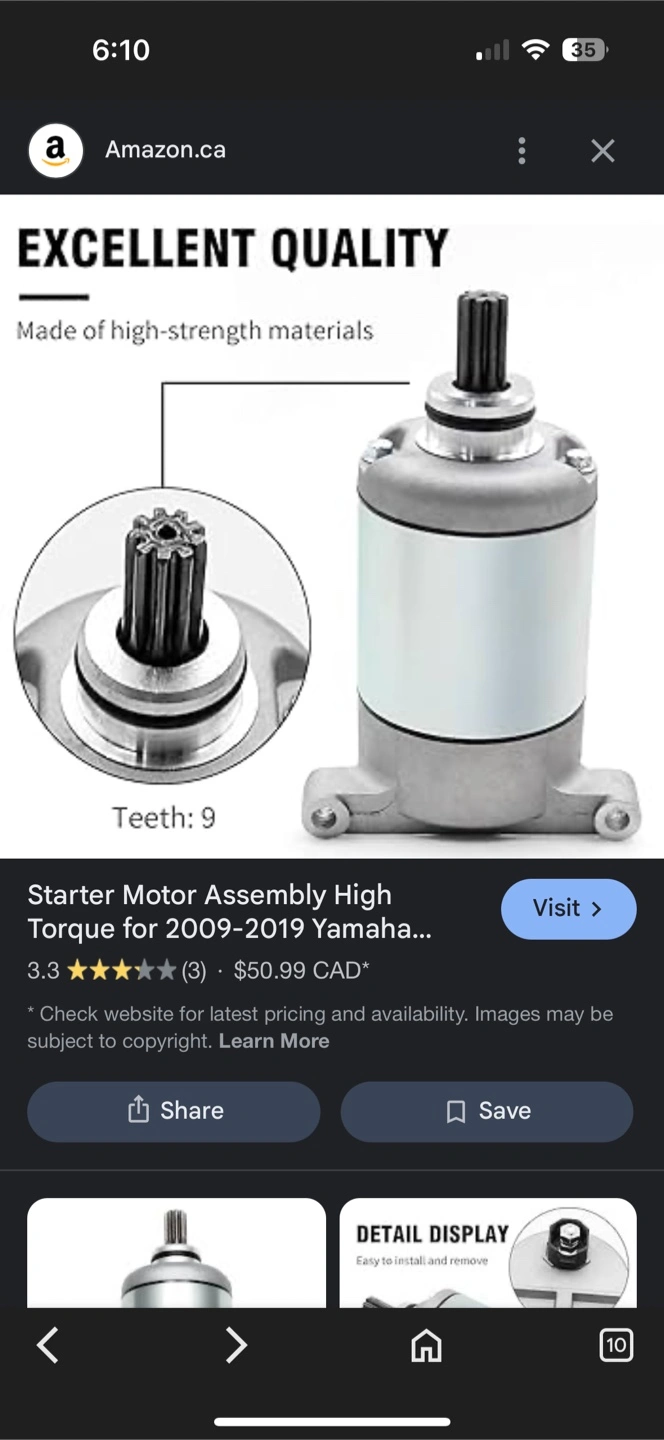Tap the Learn More copyright link
This screenshot has width=664, height=1440.
(x=274, y=1041)
